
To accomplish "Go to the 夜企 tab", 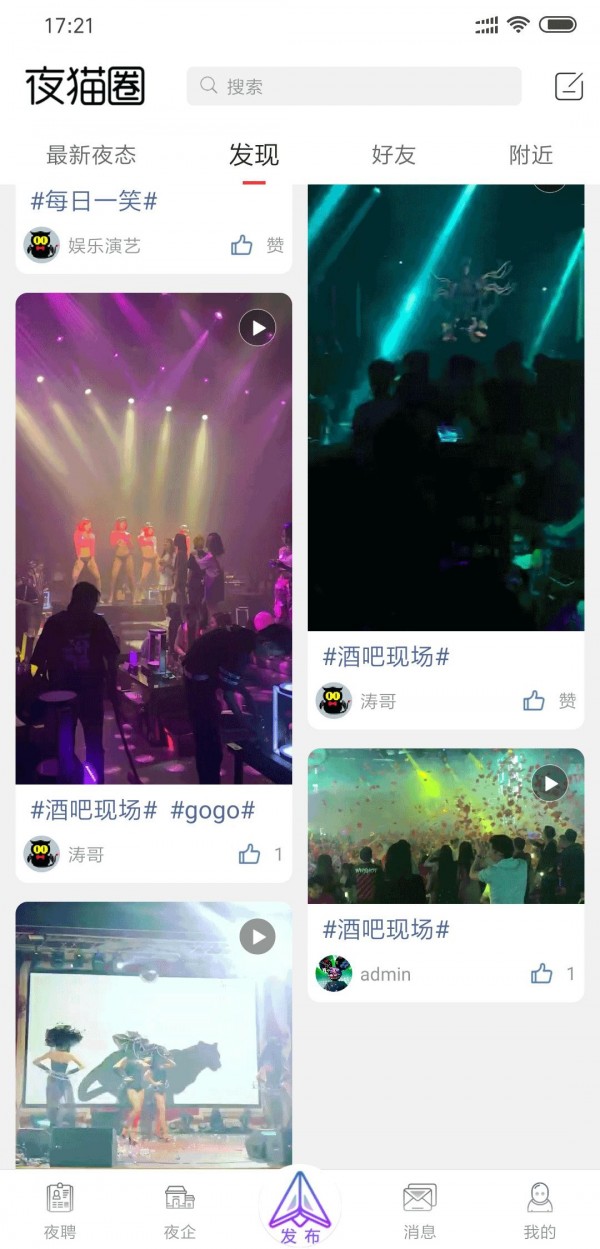I will click(180, 1210).
